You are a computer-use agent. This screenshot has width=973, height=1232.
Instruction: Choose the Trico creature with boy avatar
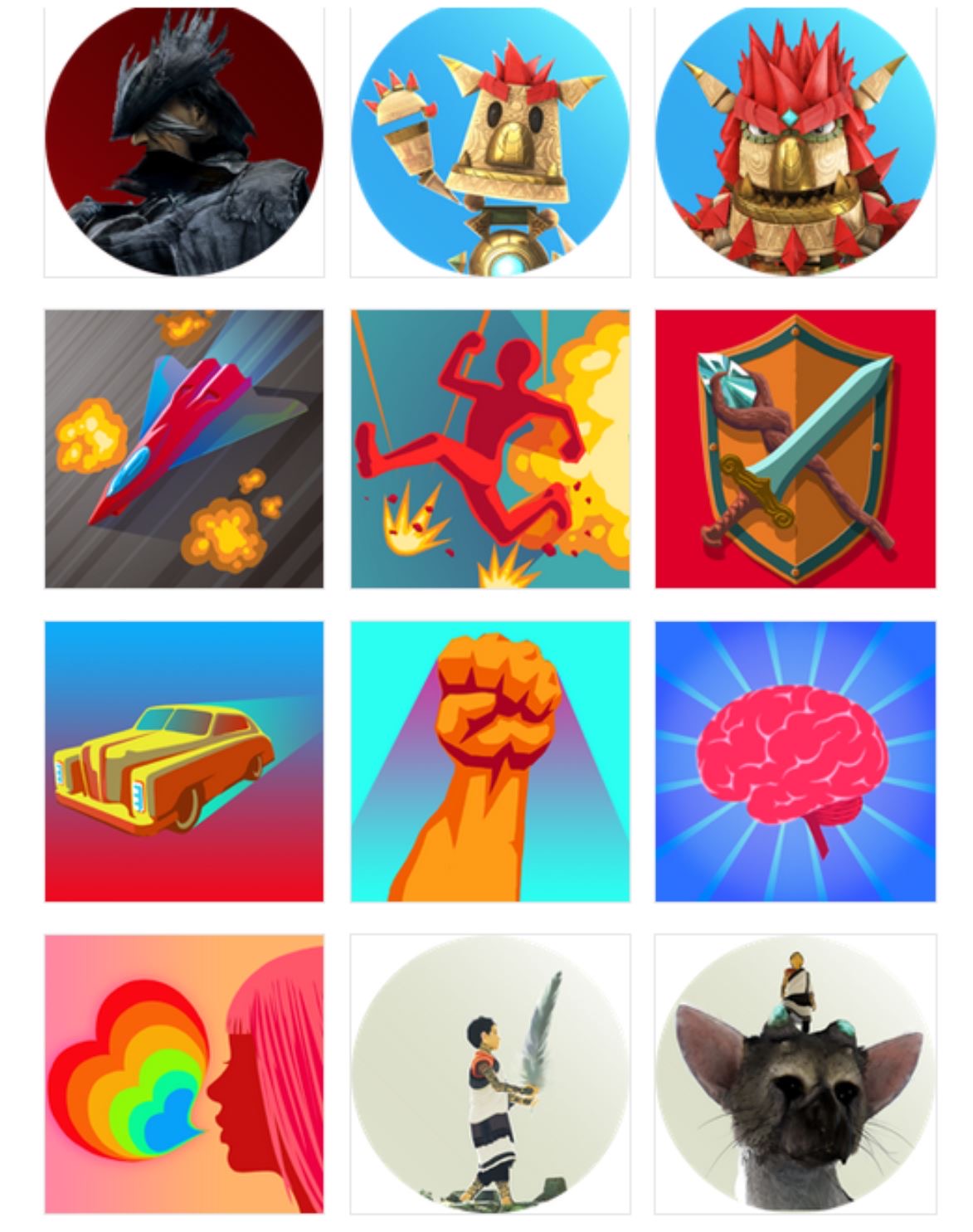[x=795, y=1074]
